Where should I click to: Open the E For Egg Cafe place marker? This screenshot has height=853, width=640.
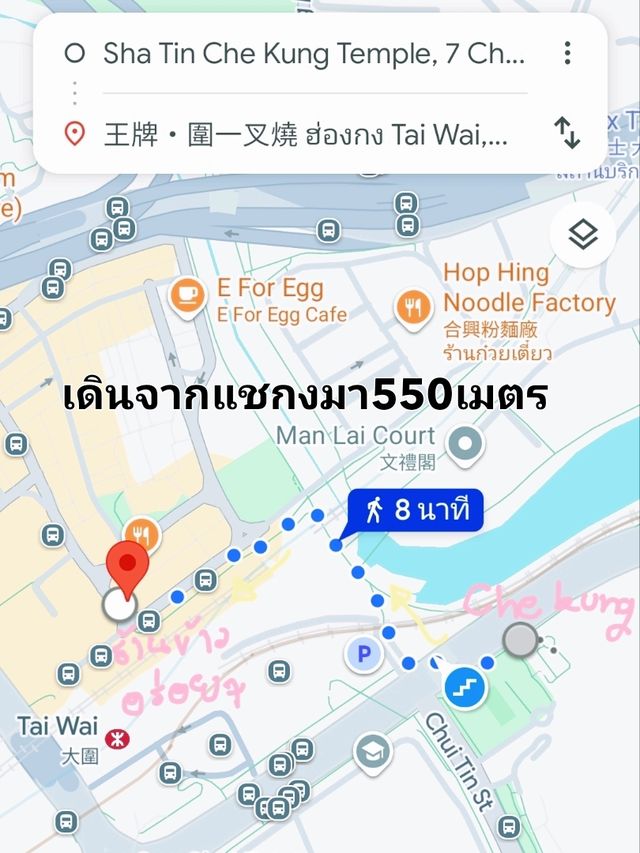[187, 298]
